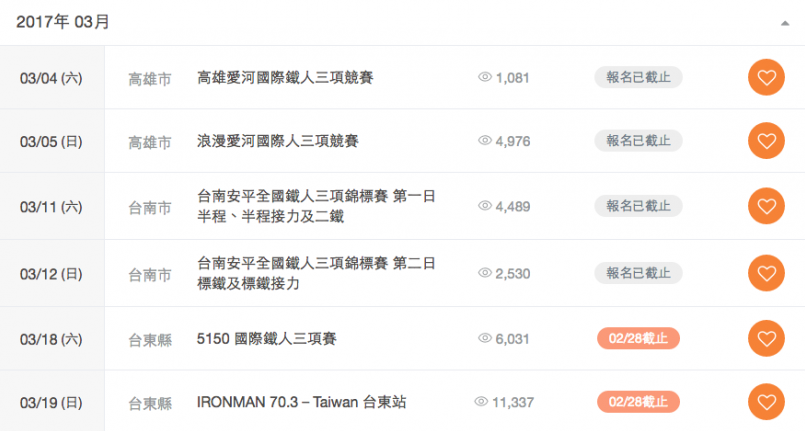Like the 台南安平 第二日 event heart
805x431 pixels.
766,273
